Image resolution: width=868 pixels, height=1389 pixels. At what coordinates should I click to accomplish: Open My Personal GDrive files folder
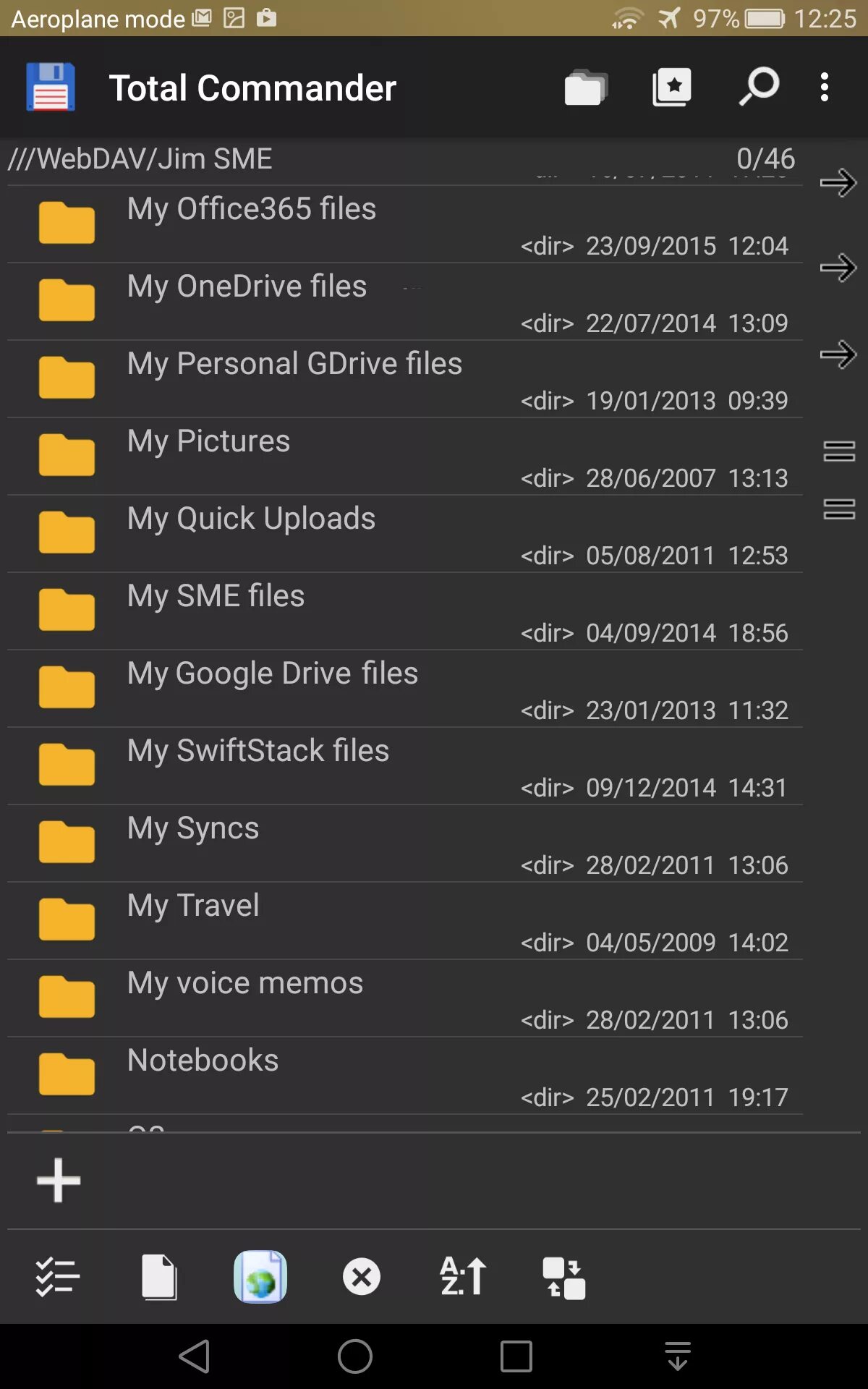click(405, 379)
